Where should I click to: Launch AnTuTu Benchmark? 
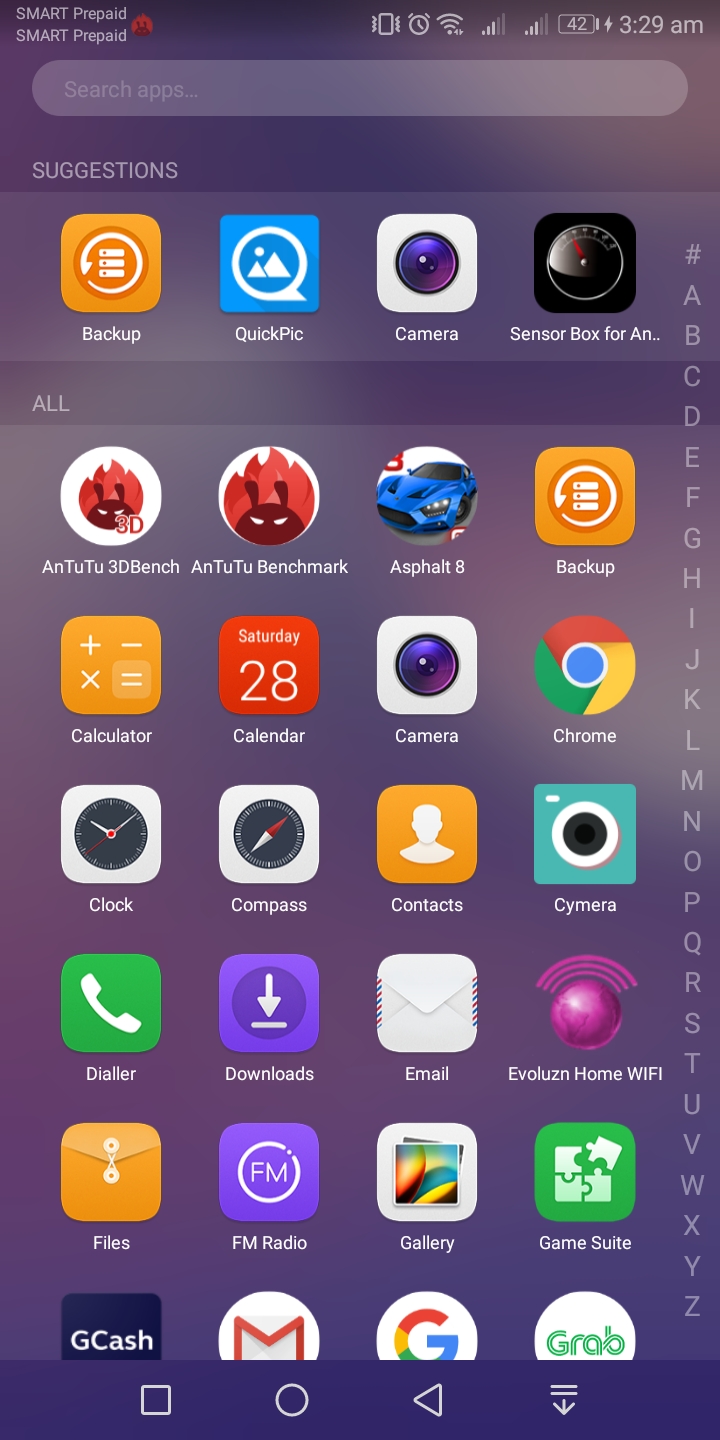pyautogui.click(x=269, y=497)
